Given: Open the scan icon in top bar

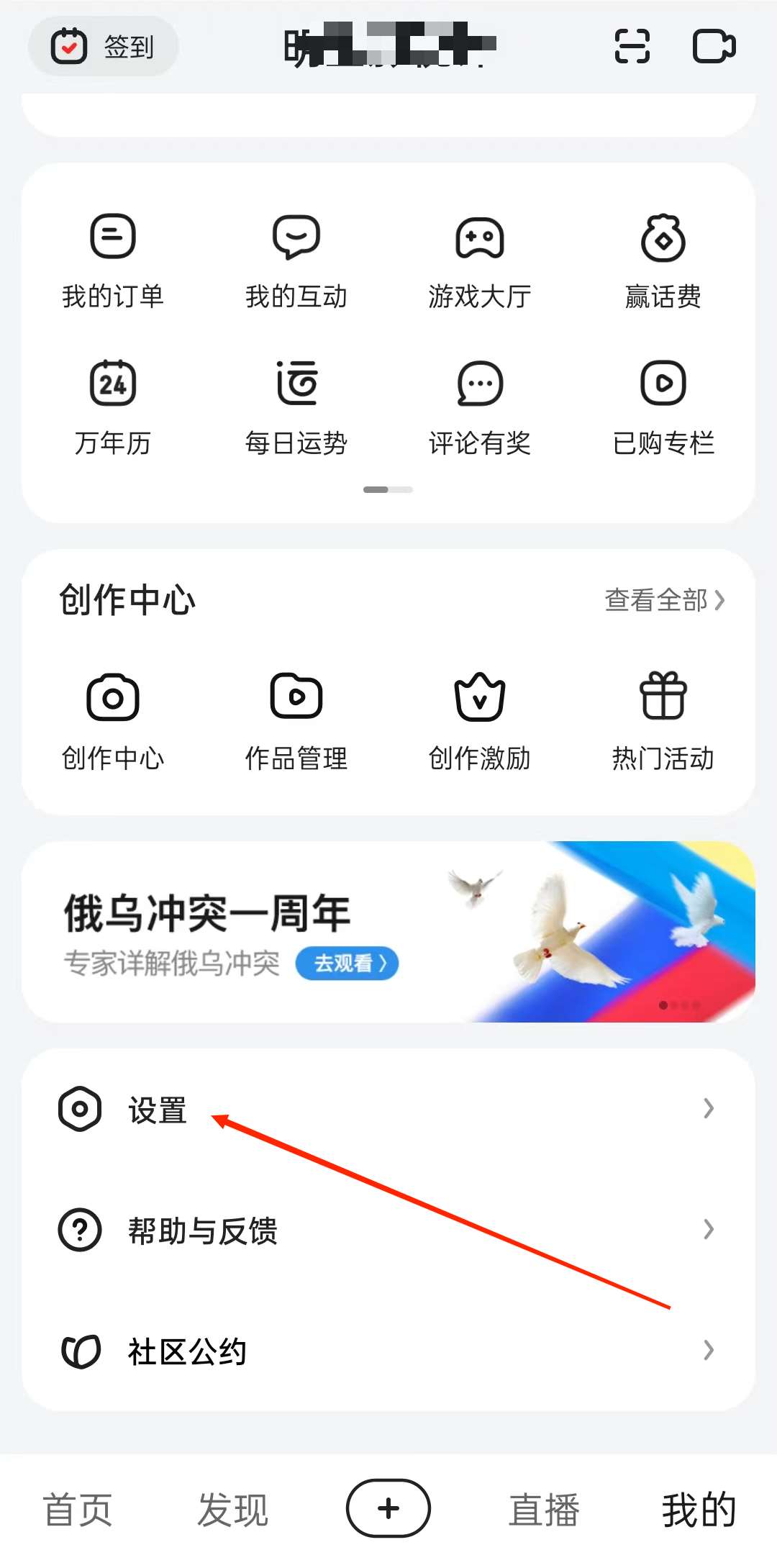Looking at the screenshot, I should pyautogui.click(x=632, y=47).
